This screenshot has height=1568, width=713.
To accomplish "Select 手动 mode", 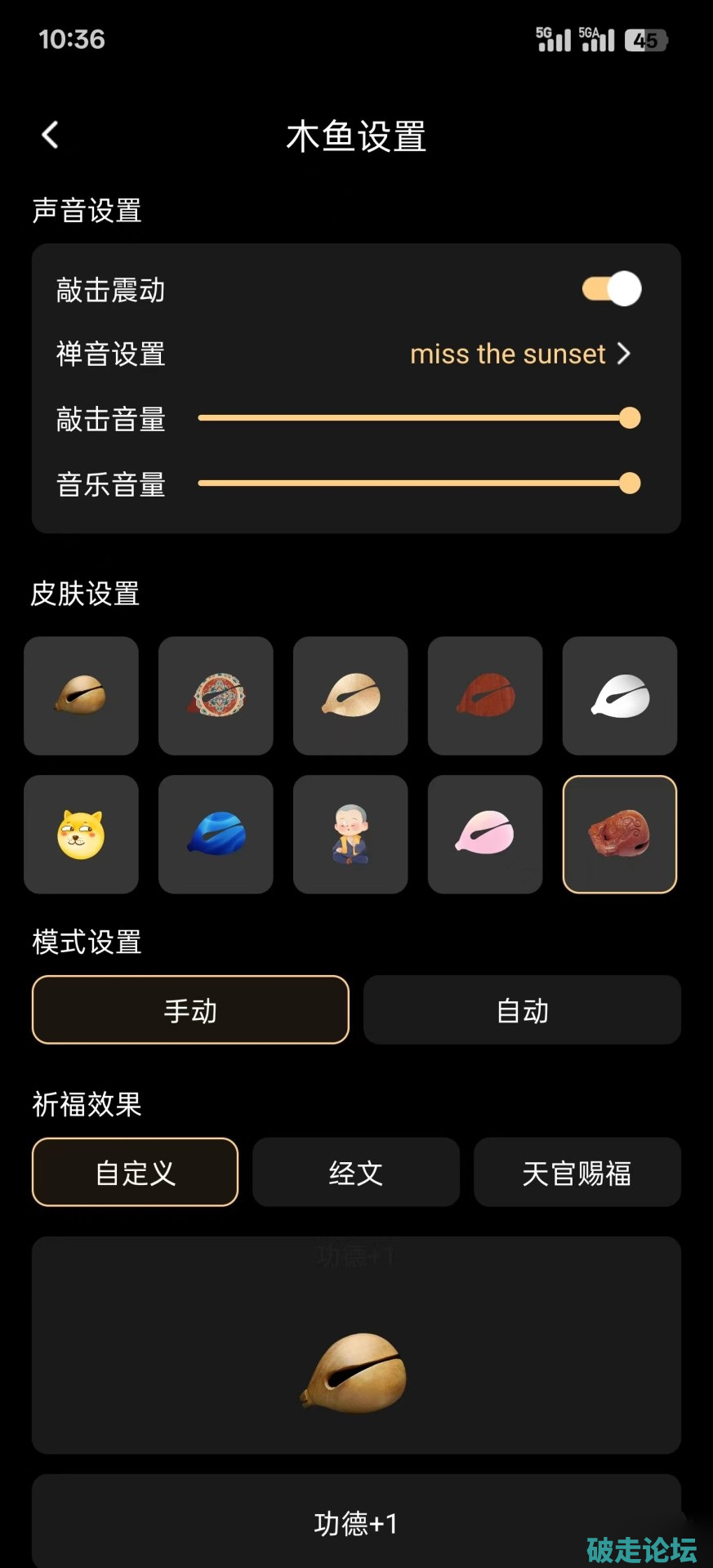I will tap(190, 1010).
